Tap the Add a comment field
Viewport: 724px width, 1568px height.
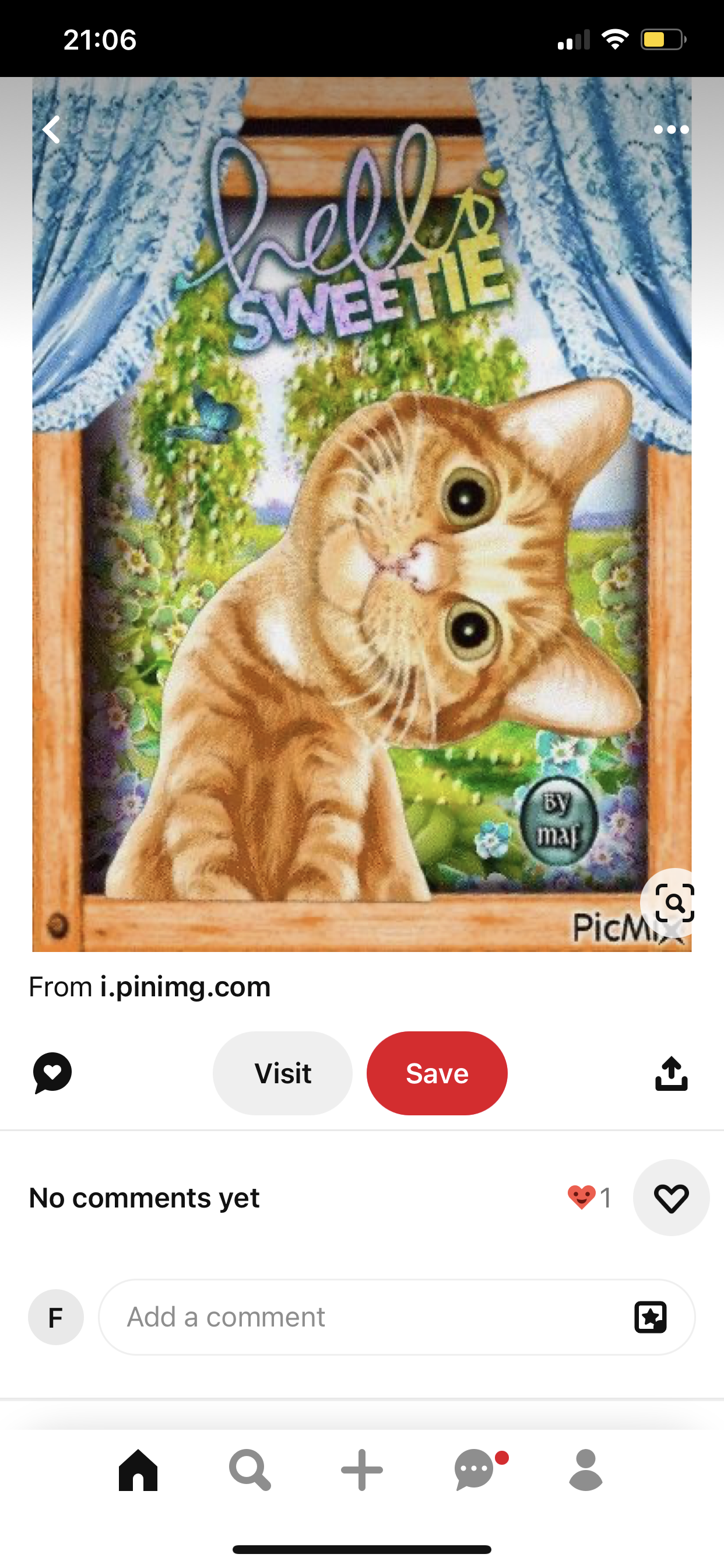point(365,1317)
